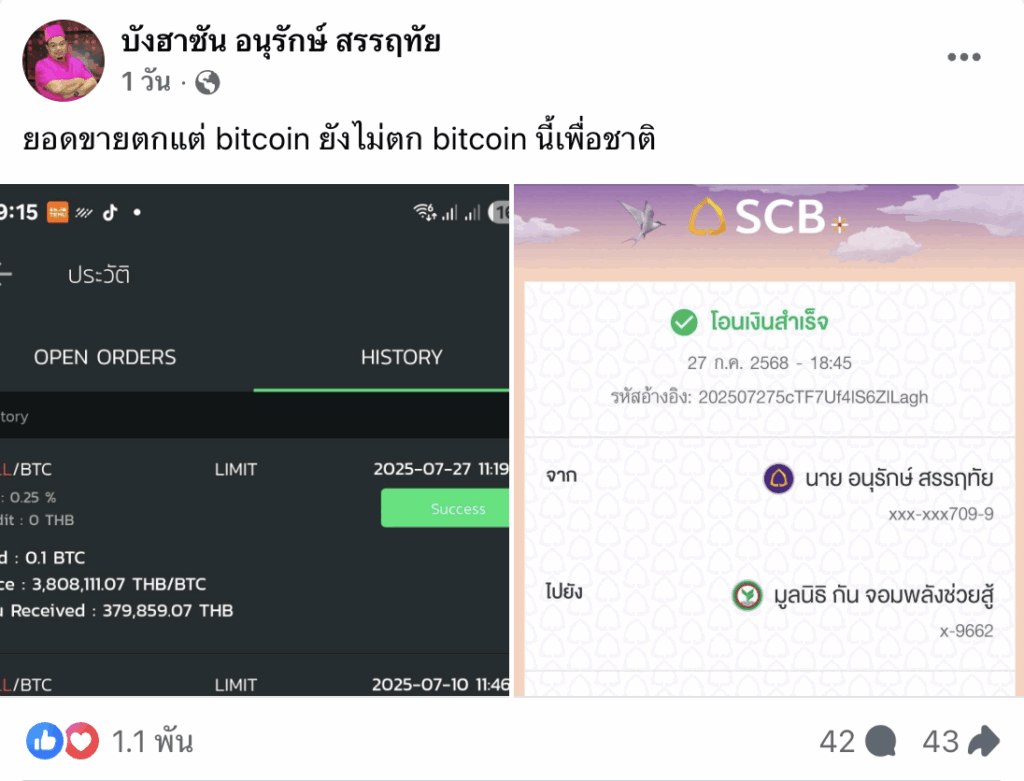This screenshot has height=781, width=1024.
Task: Open the bitcoin history screenshot photo
Action: click(x=254, y=440)
